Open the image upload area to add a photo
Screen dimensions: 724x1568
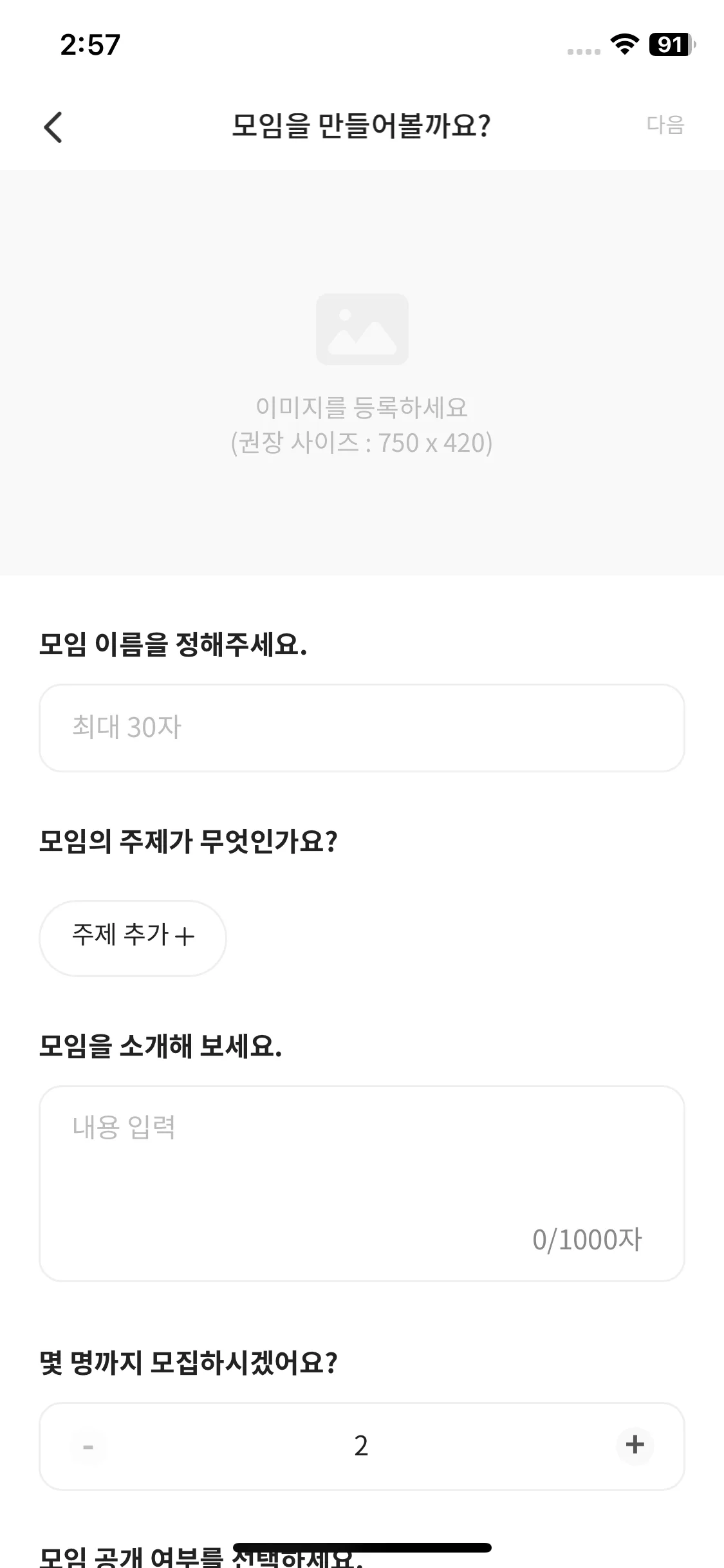(362, 372)
